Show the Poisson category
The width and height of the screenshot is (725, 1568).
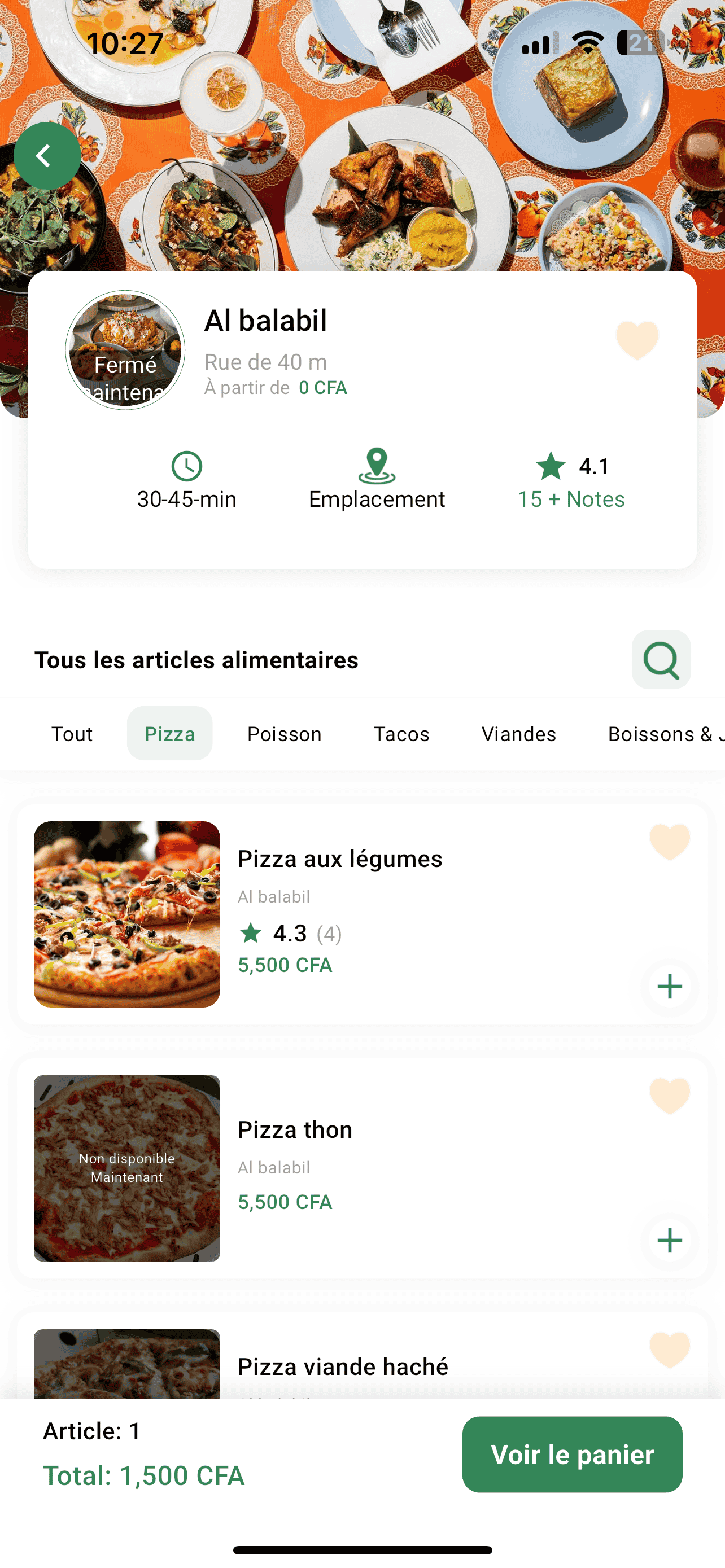pos(284,733)
